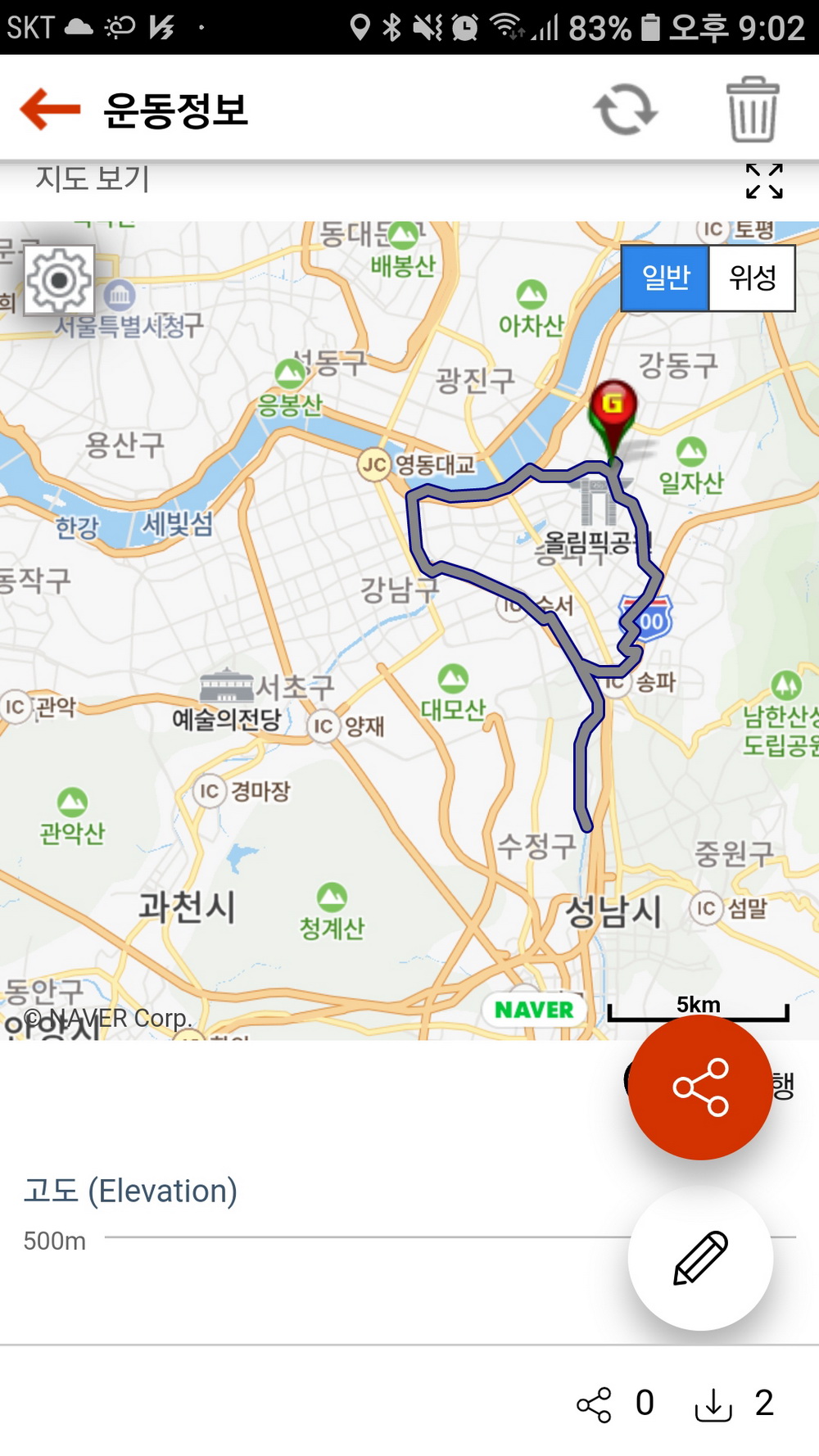Image resolution: width=819 pixels, height=1456 pixels.
Task: Switch to 일반 map view
Action: (665, 278)
